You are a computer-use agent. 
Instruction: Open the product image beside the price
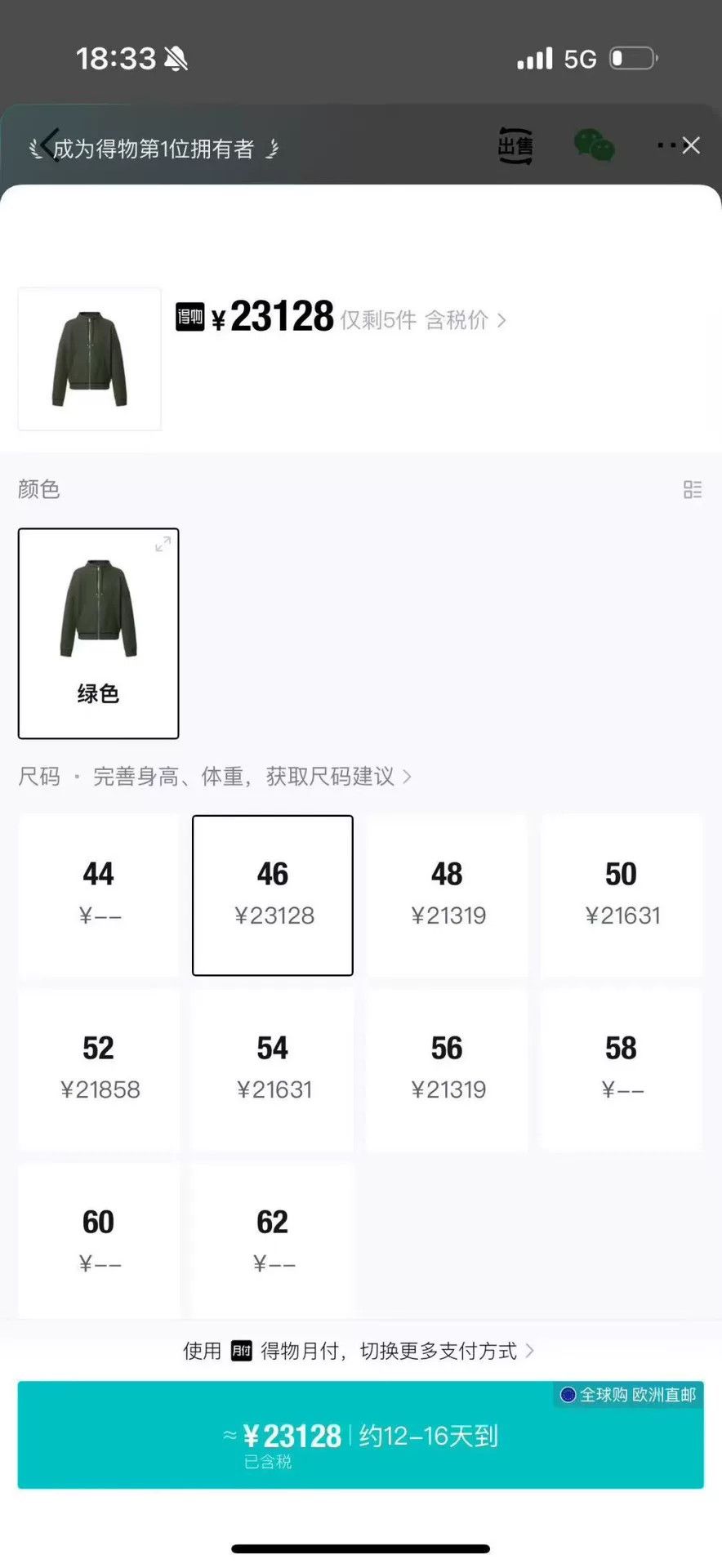coord(90,359)
